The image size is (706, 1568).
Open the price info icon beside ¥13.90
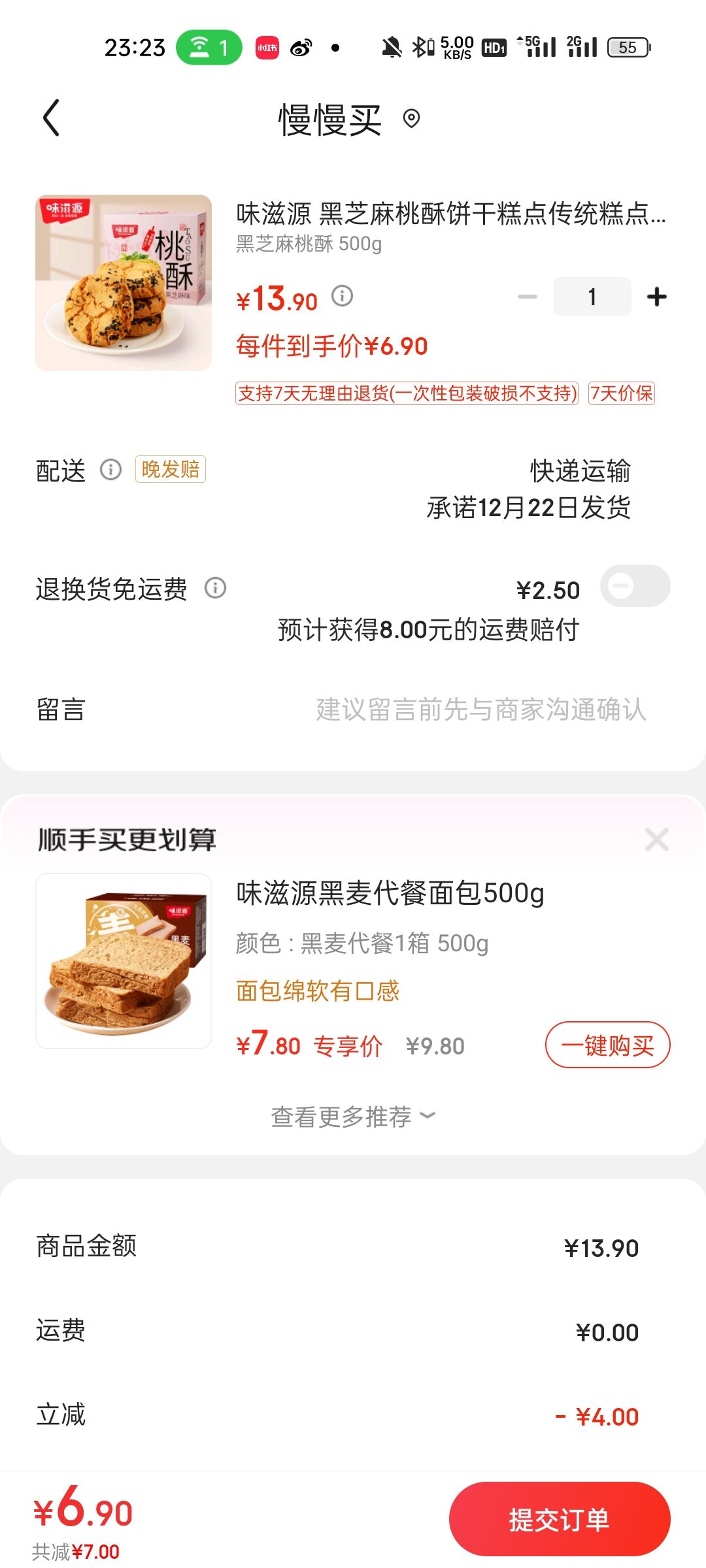342,296
